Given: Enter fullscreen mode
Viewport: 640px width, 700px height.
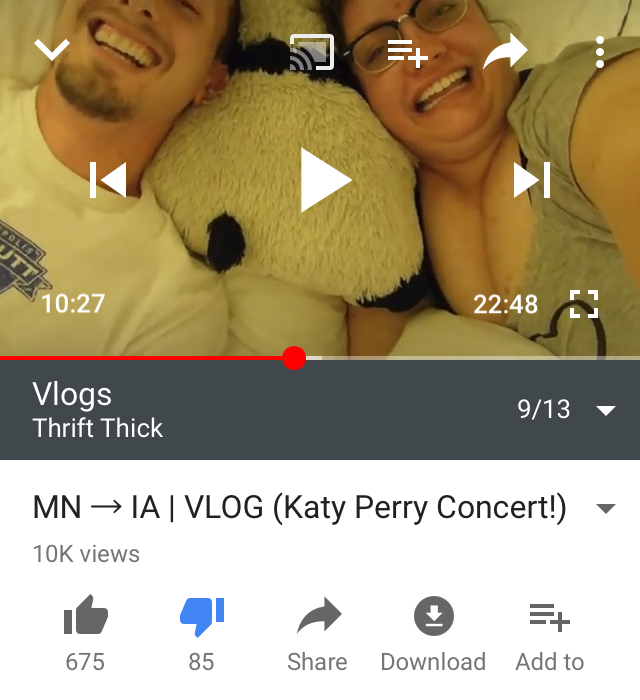Looking at the screenshot, I should [x=584, y=304].
